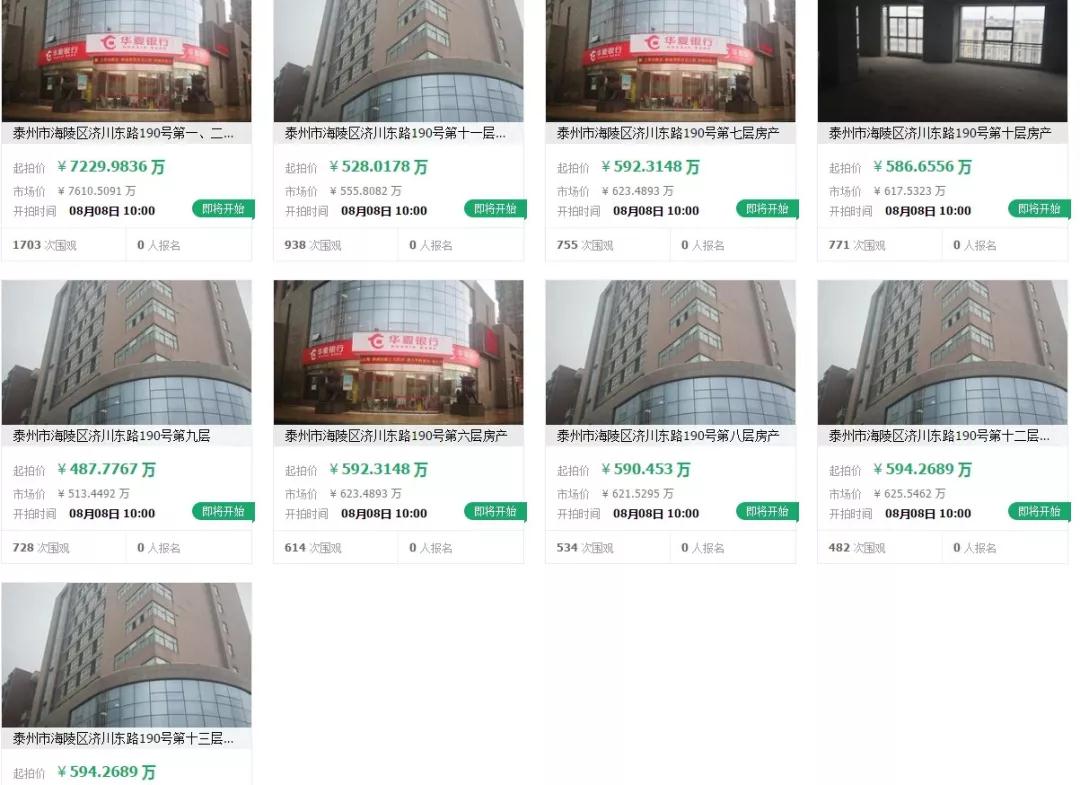Viewport: 1080px width, 785px height.
Task: Open the auction listing for 第一、二 floors
Action: pyautogui.click(x=124, y=132)
